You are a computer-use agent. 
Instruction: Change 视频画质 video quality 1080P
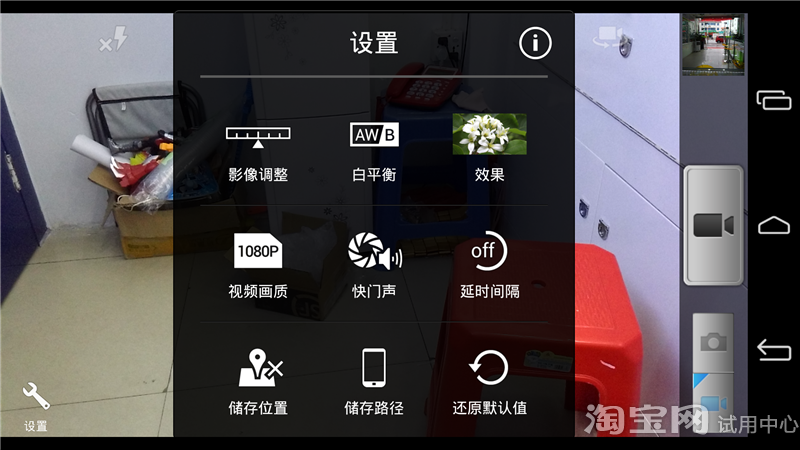click(258, 267)
